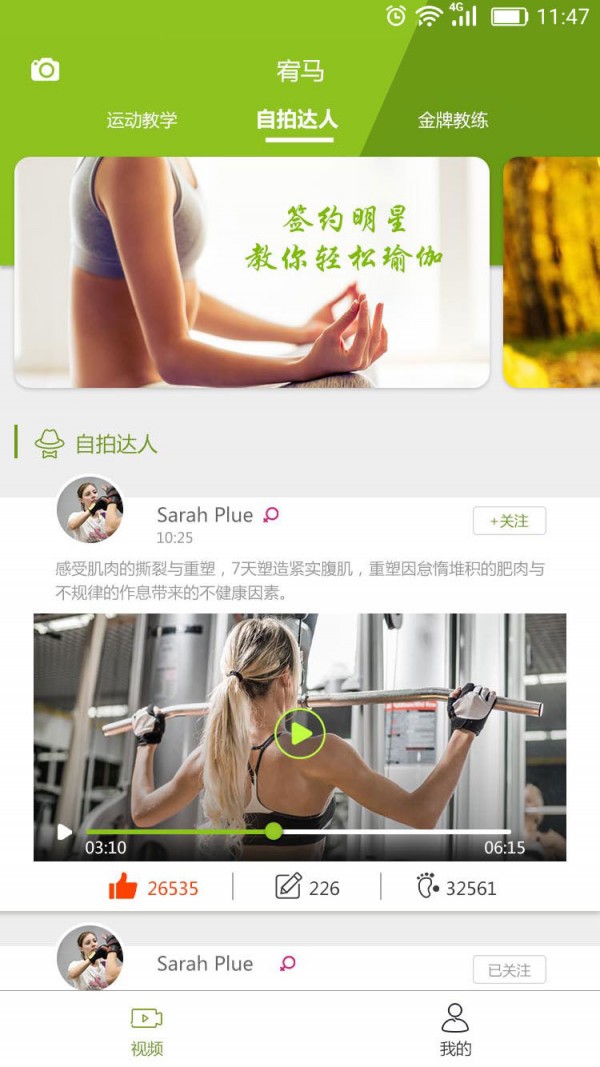Switch to the 金牌教练 tab
The image size is (600, 1067).
pyautogui.click(x=453, y=121)
